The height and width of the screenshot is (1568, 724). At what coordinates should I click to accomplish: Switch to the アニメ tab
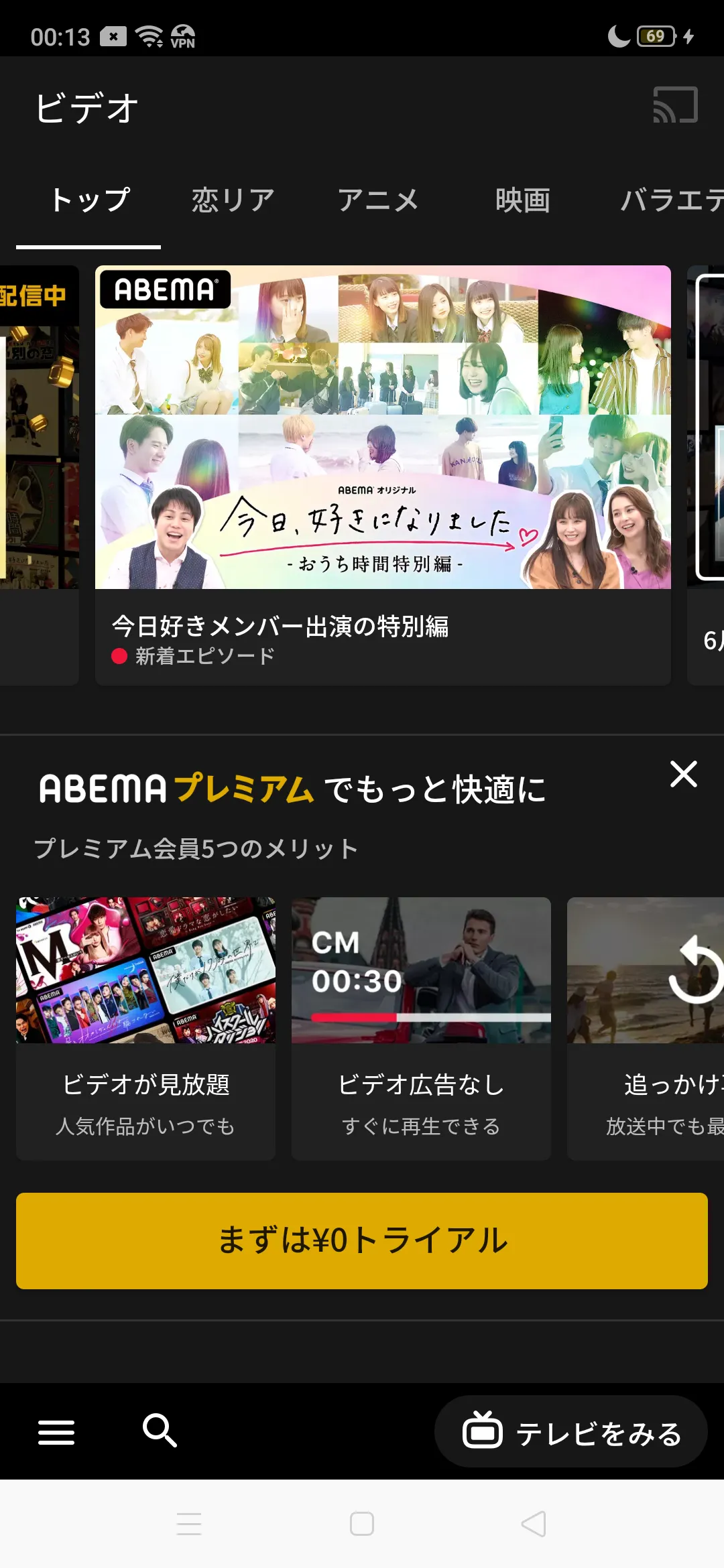pyautogui.click(x=378, y=200)
